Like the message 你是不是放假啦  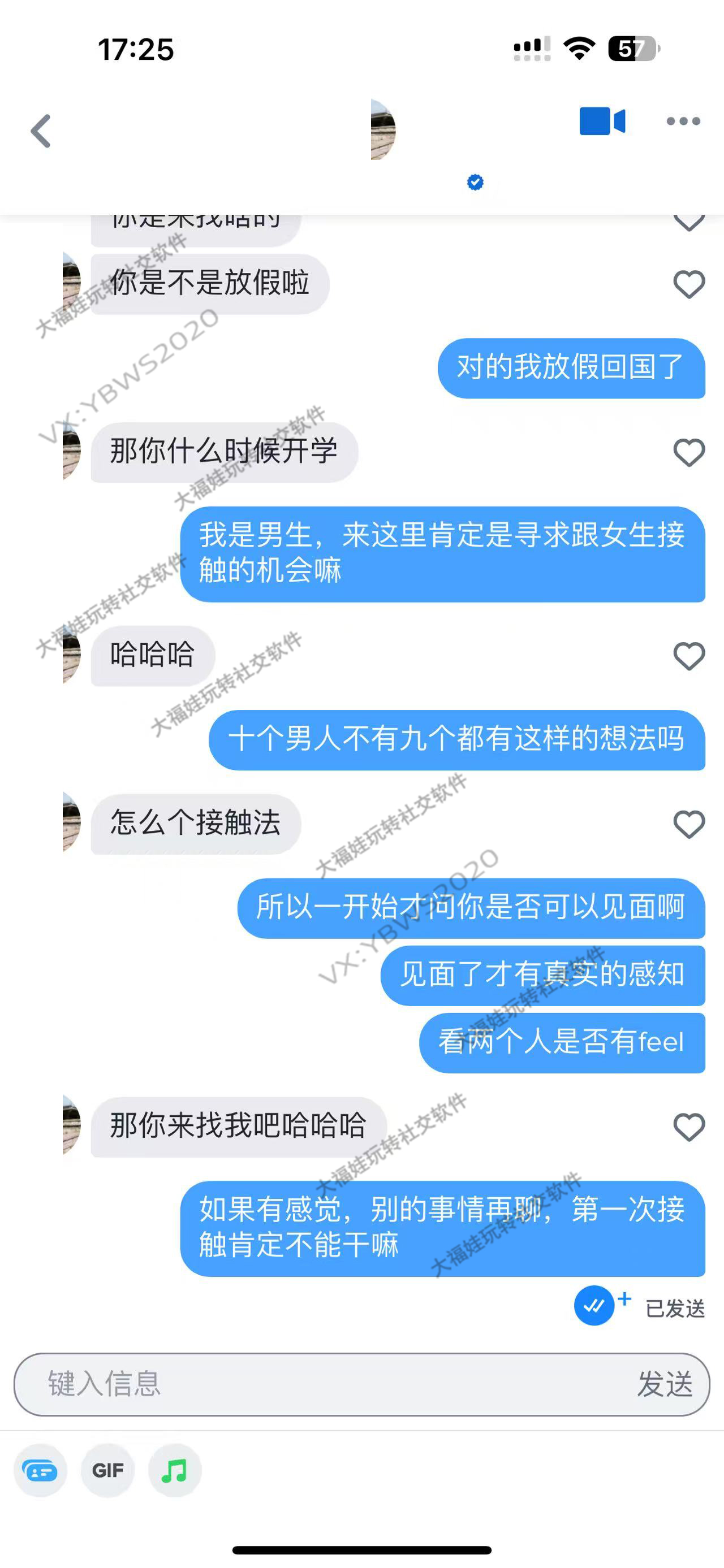(689, 284)
